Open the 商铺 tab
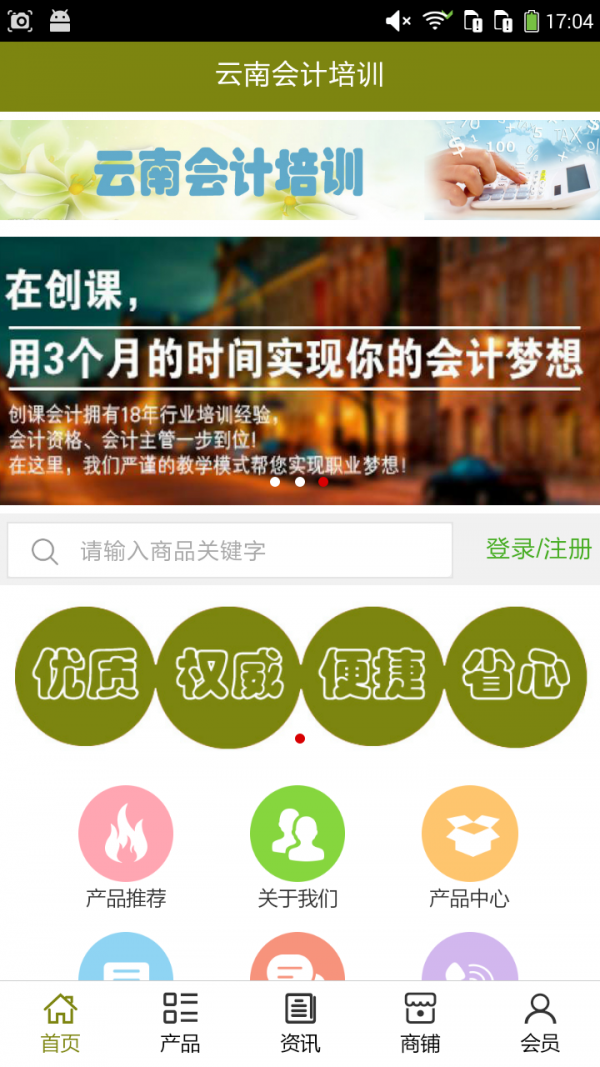Image resolution: width=600 pixels, height=1067 pixels. (x=420, y=1023)
